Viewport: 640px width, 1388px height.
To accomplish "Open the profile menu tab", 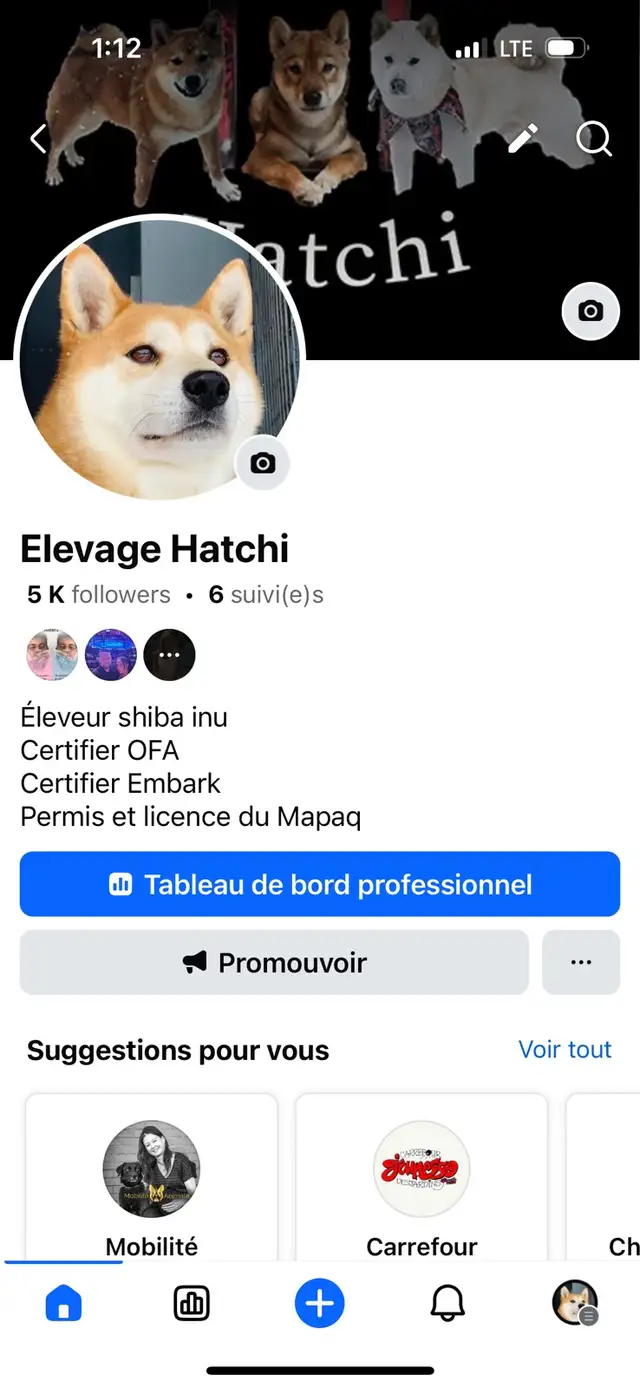I will pos(575,1304).
